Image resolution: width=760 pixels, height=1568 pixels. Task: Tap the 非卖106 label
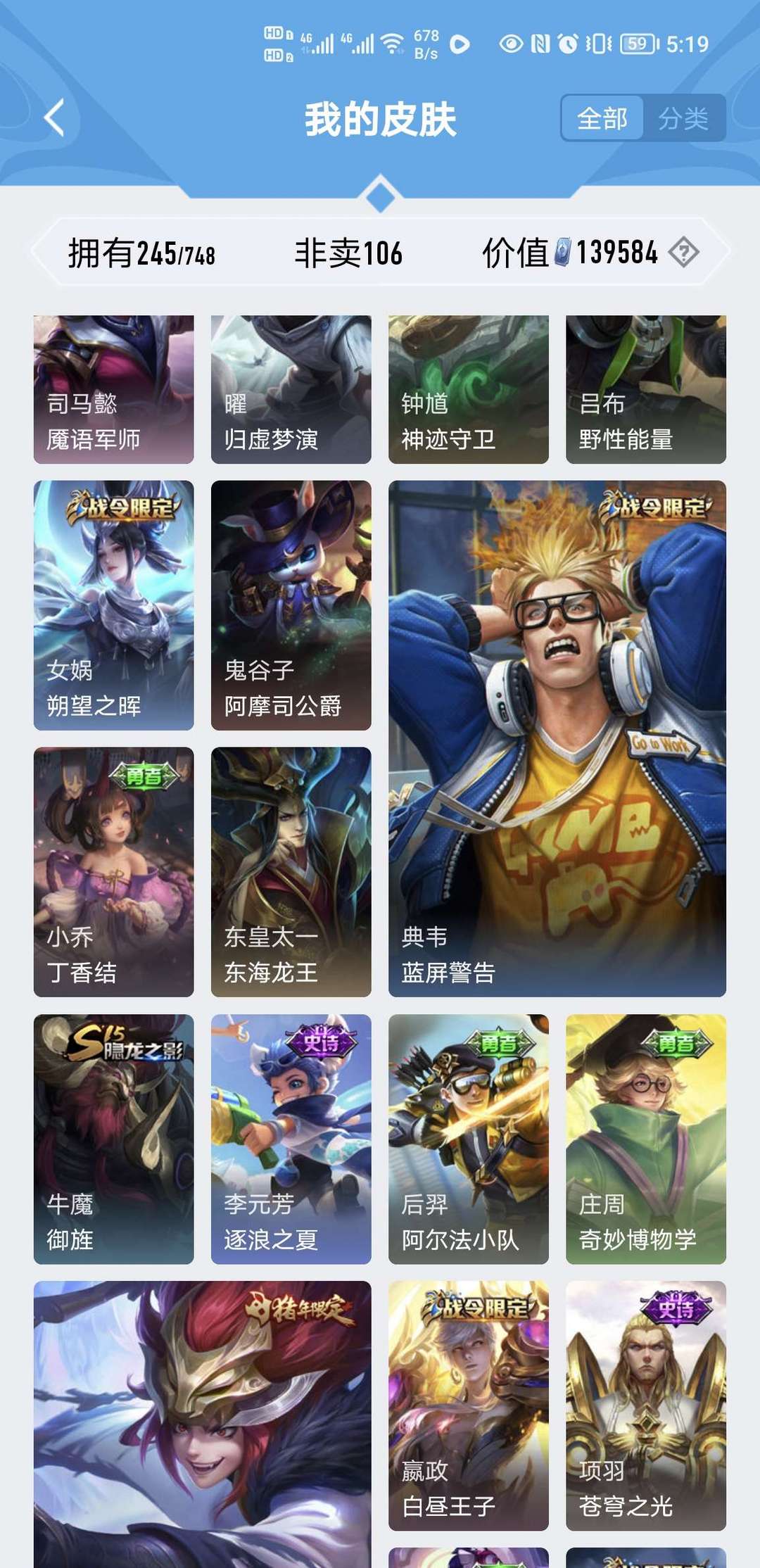[348, 255]
